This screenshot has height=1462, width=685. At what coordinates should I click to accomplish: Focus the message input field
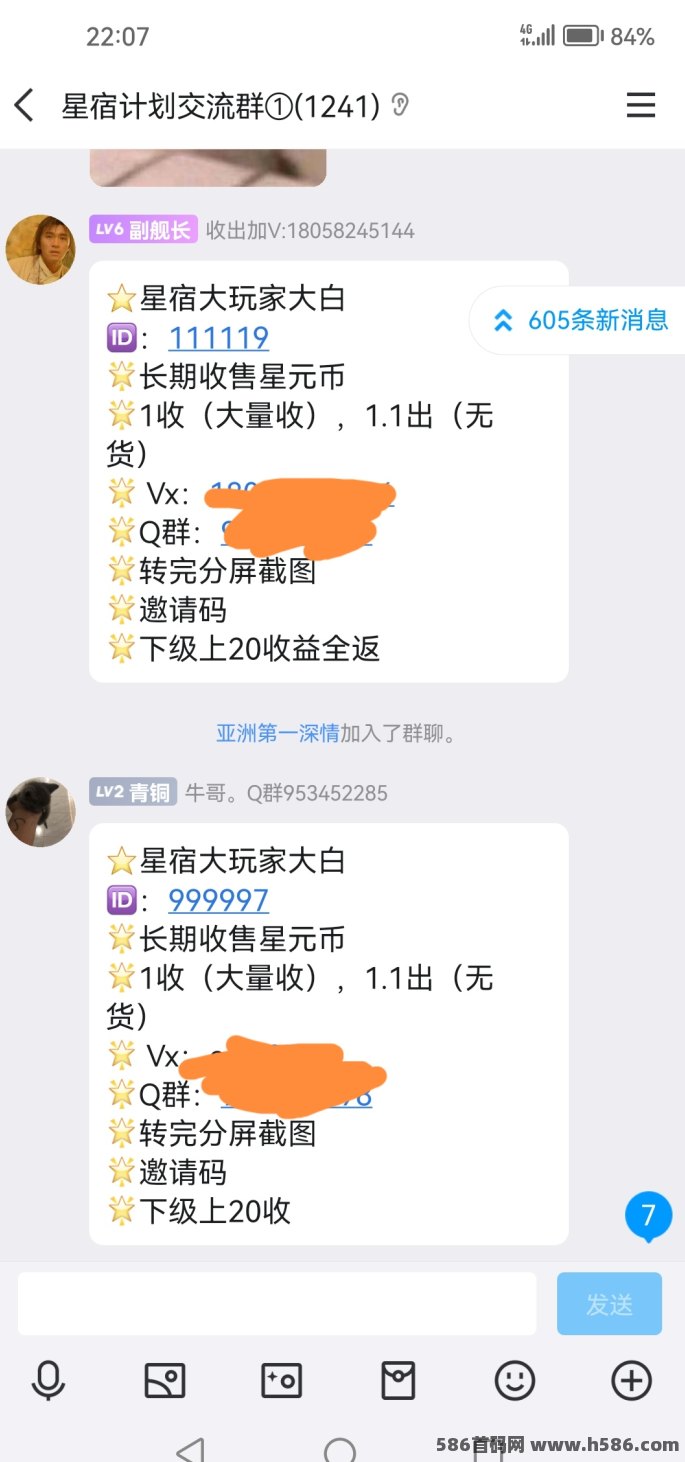(277, 1303)
